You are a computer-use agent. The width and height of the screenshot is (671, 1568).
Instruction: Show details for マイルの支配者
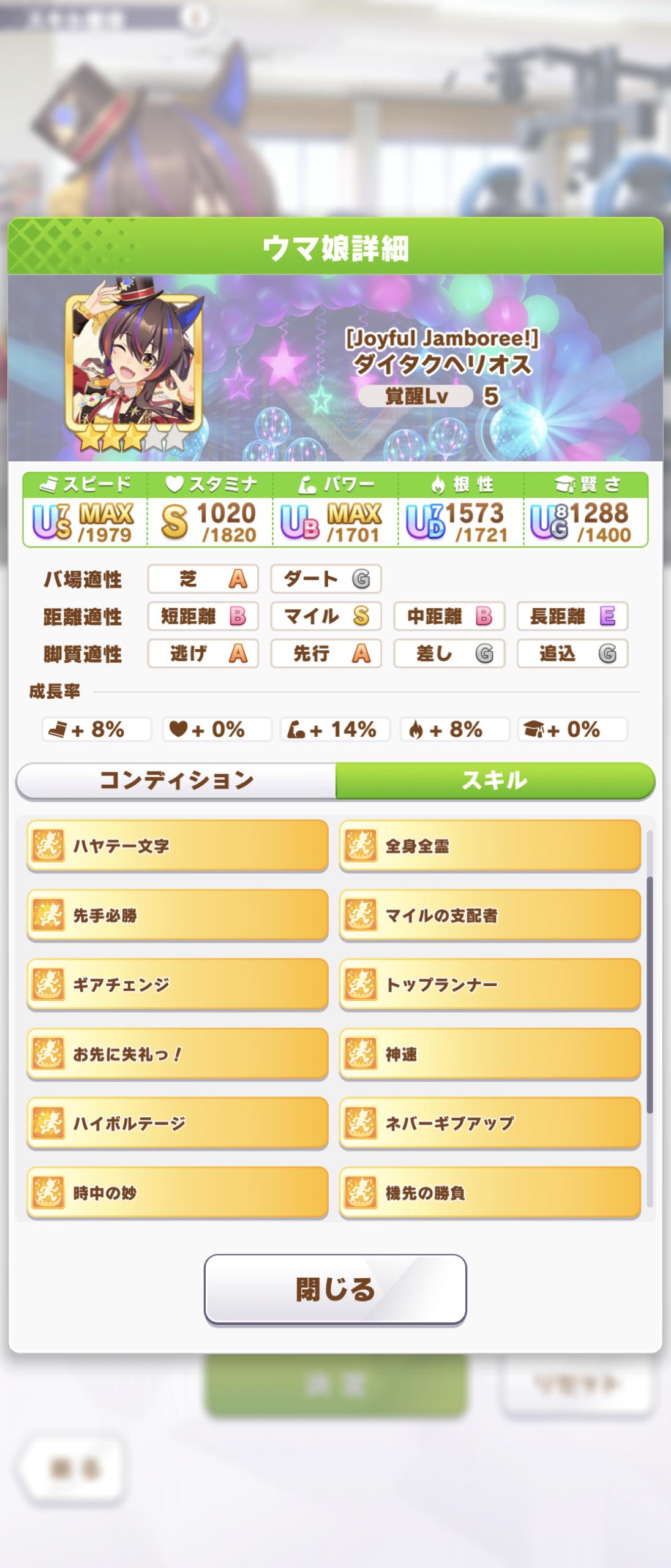[x=490, y=915]
